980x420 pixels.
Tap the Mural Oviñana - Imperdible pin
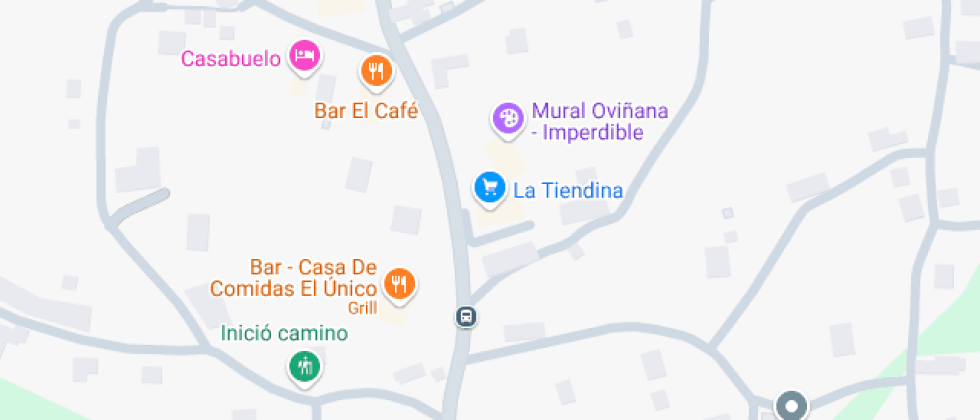click(x=508, y=119)
